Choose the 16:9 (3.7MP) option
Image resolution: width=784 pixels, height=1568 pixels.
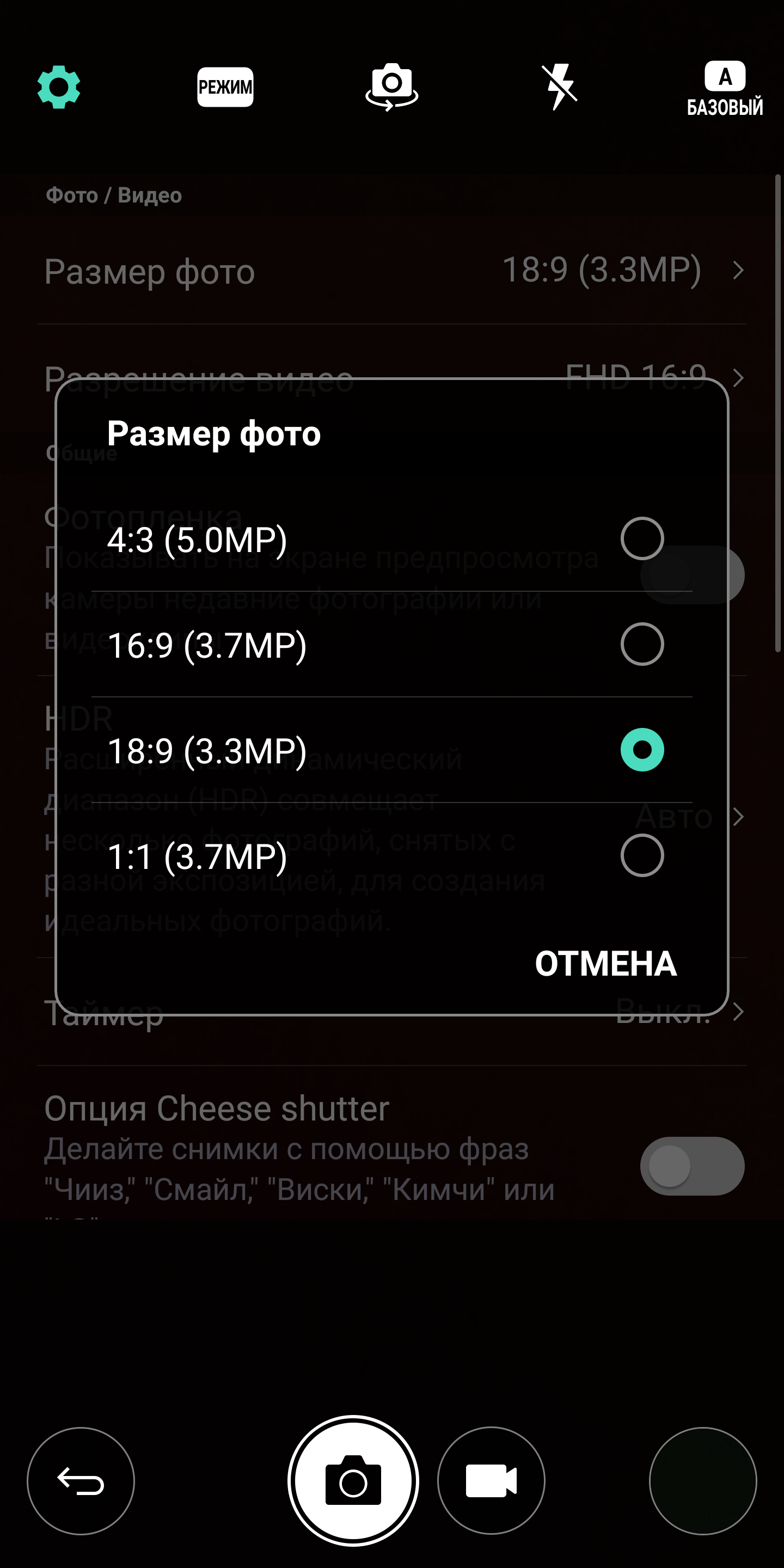[391, 645]
